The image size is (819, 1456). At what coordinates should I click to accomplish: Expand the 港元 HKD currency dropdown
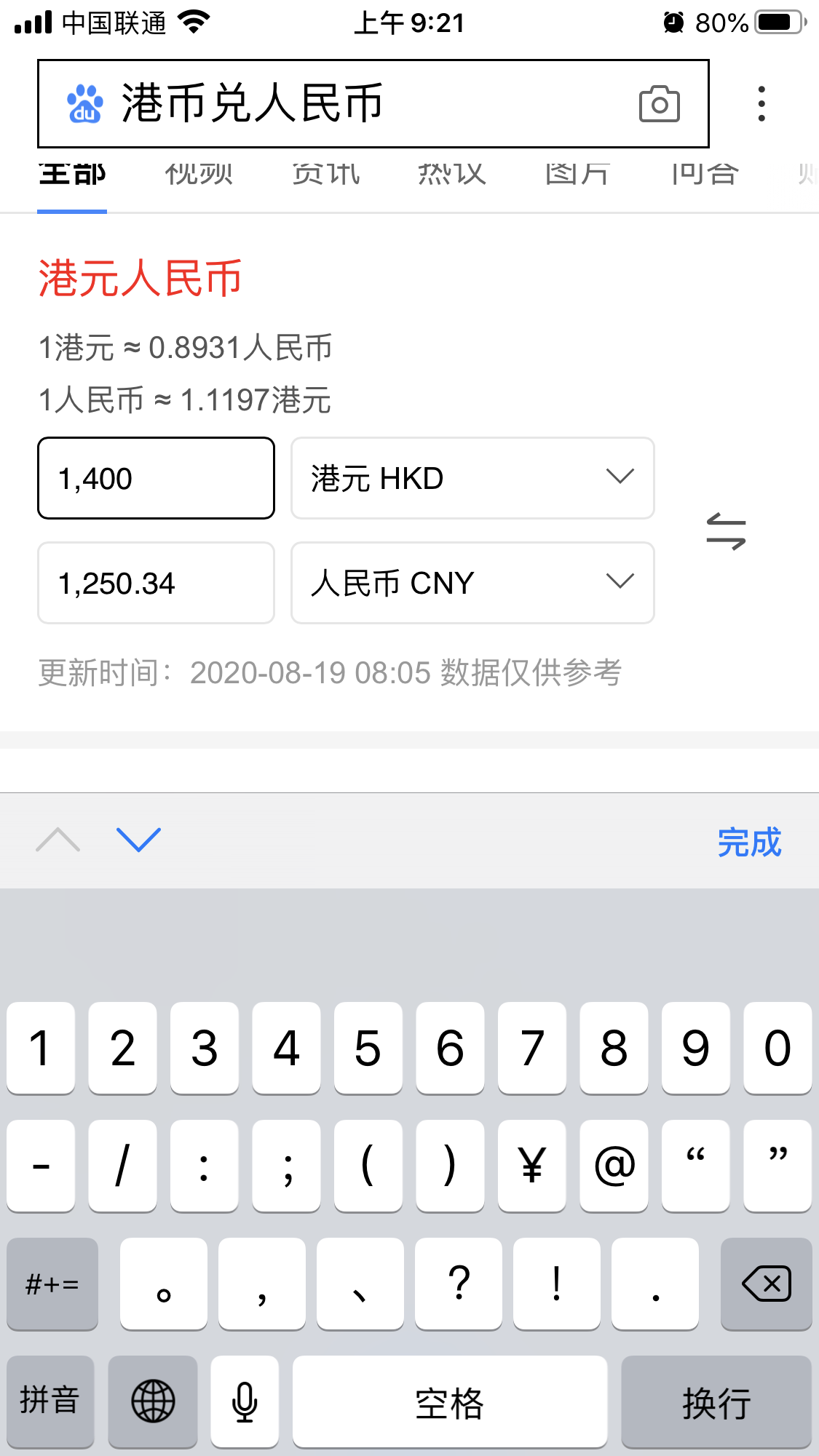pyautogui.click(x=472, y=478)
